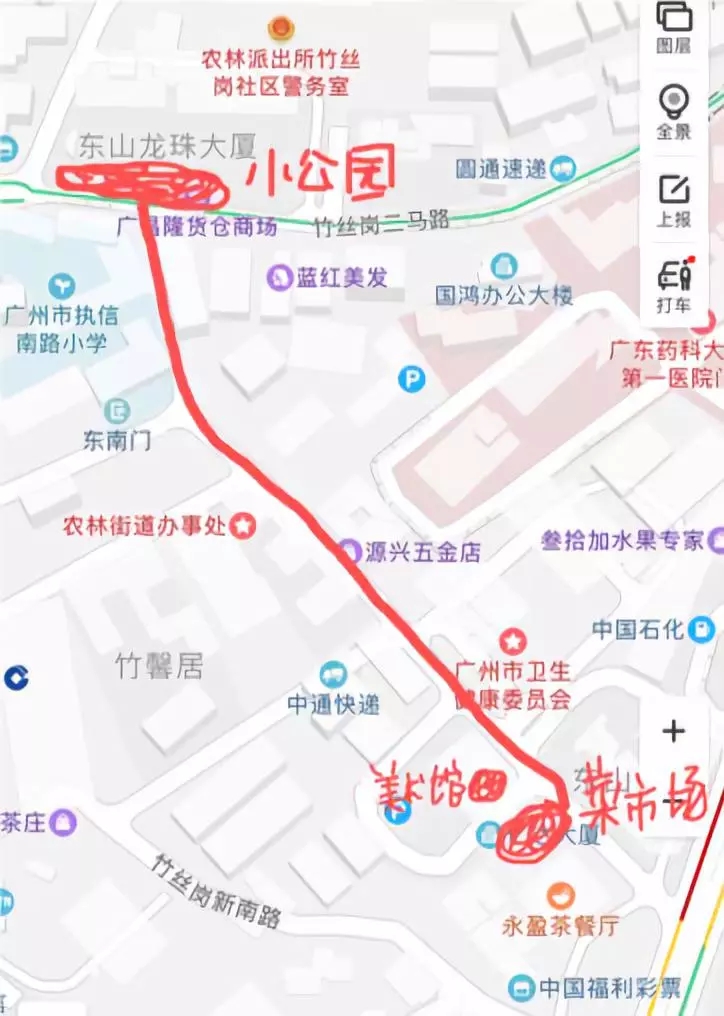Open the 农林街道办事处 place marker
724x1016 pixels.
pyautogui.click(x=242, y=524)
